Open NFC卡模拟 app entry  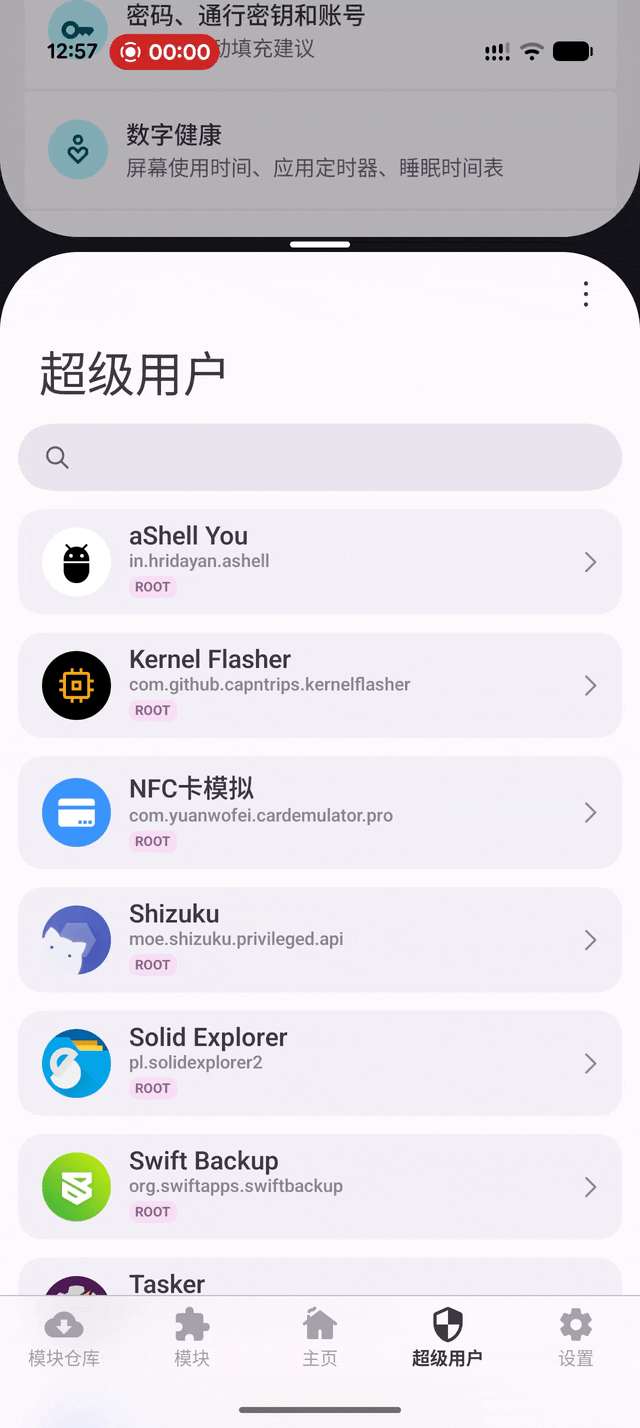point(320,812)
